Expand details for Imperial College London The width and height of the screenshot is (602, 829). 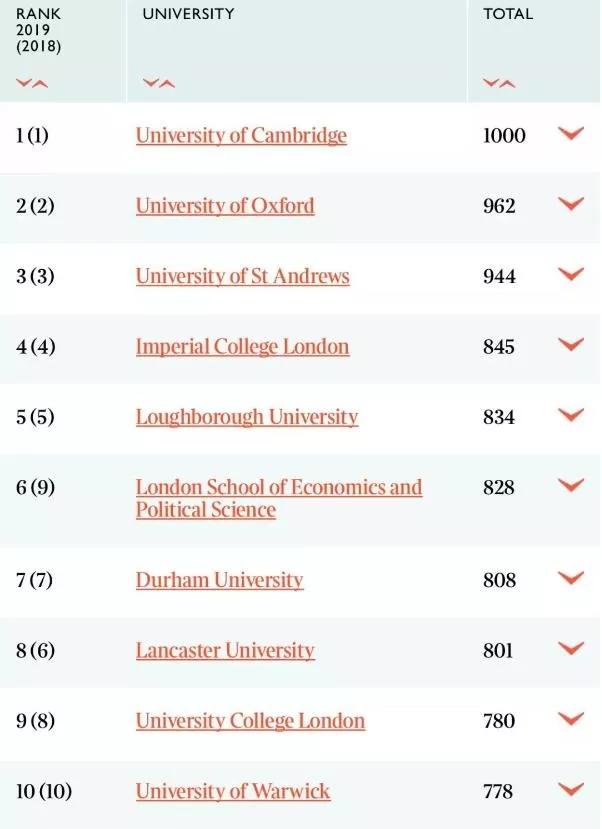click(570, 345)
